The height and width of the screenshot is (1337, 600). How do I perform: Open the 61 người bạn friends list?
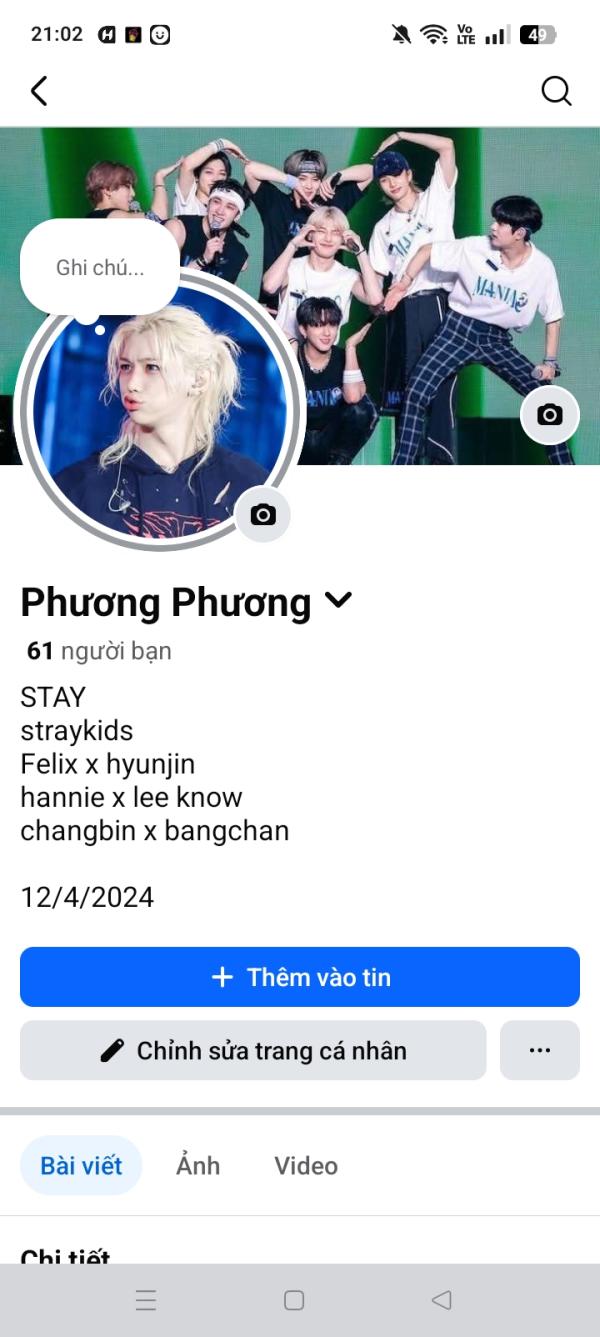pos(98,651)
